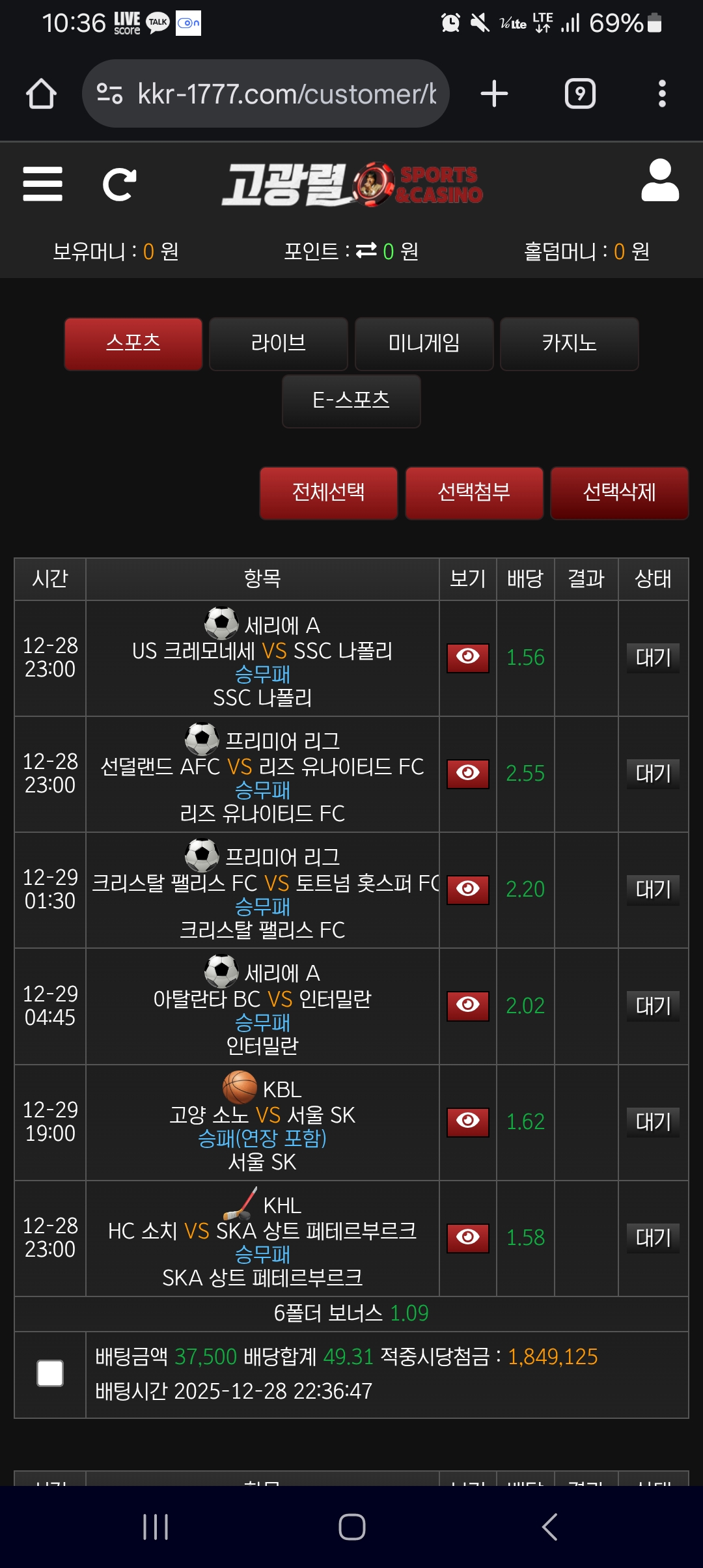The image size is (703, 1568).
Task: Tap the eye icon for KBL 고양 소노 match
Action: 468,1122
